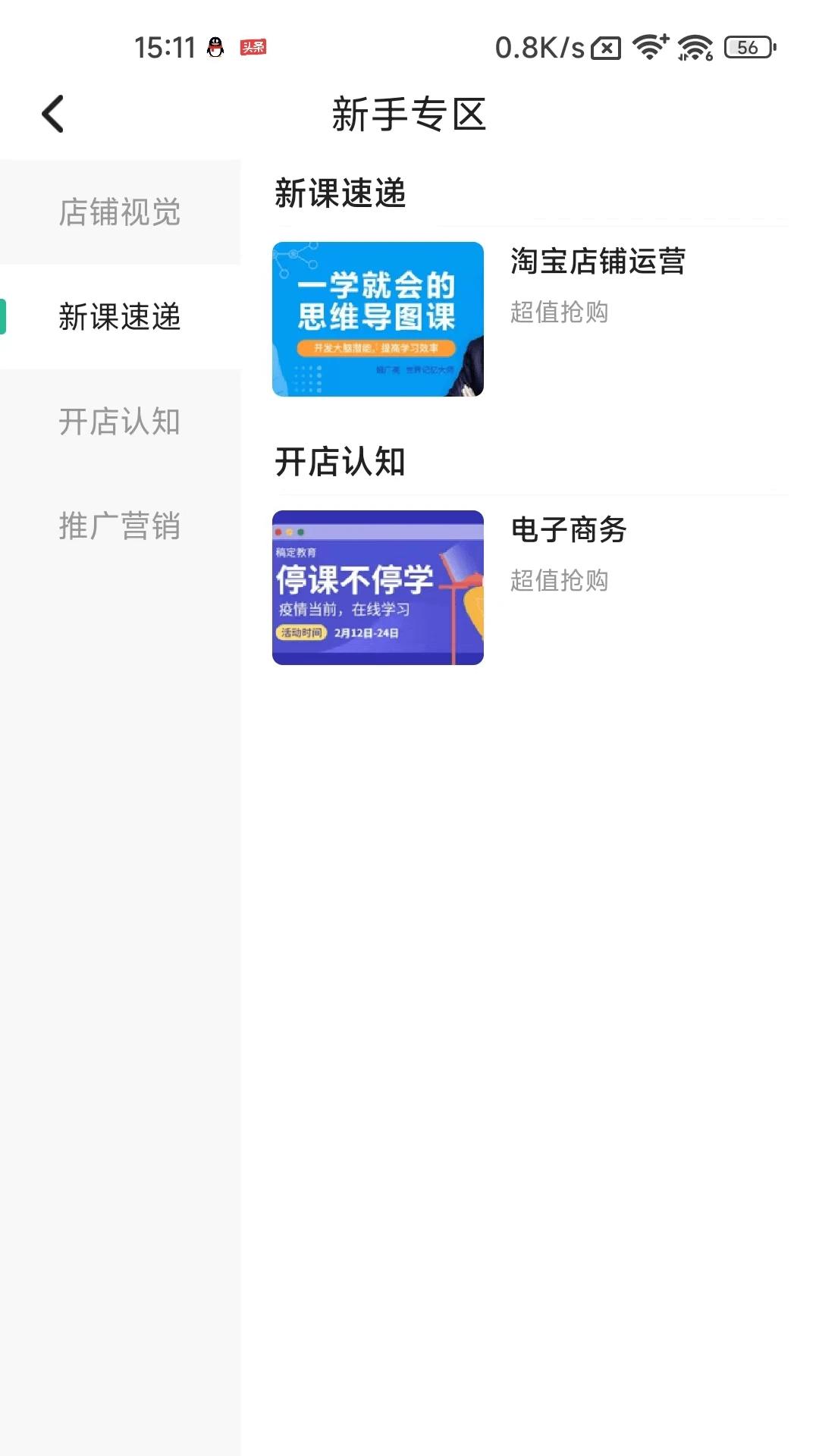Tap the SIM network status icon
The image size is (819, 1456).
pyautogui.click(x=694, y=47)
